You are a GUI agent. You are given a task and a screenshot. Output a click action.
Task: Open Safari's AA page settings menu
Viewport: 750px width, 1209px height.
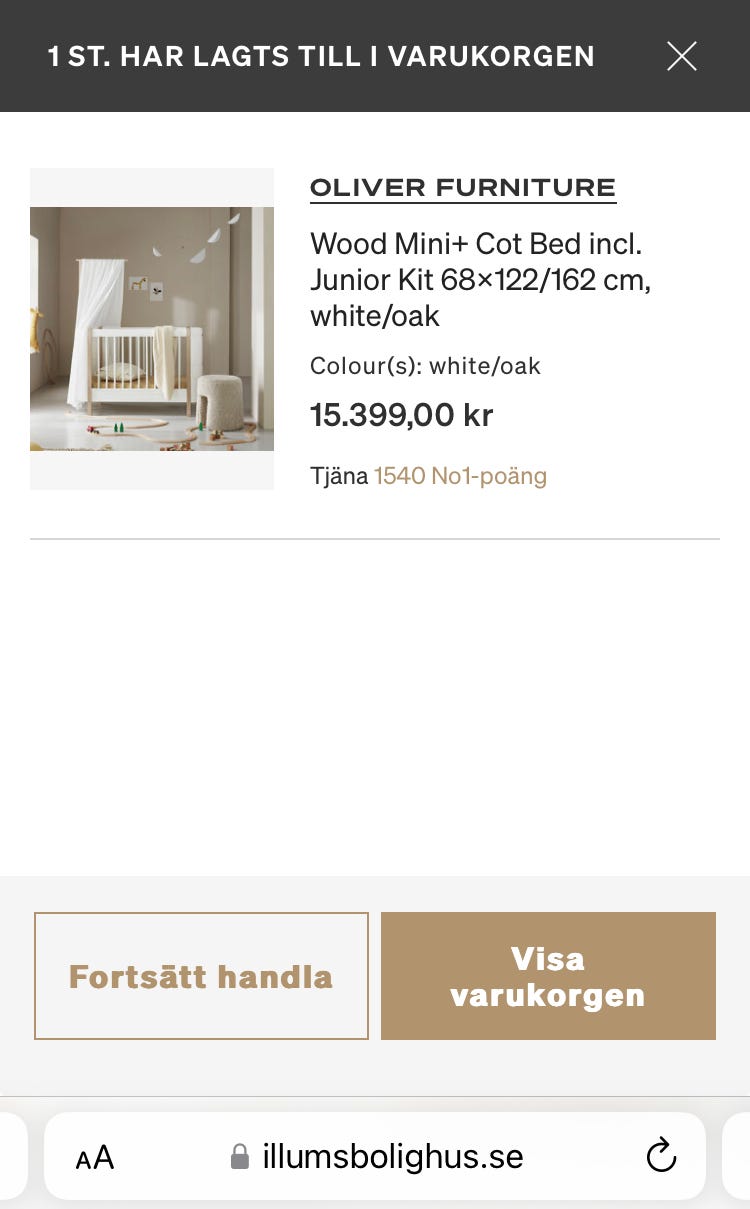[95, 1158]
